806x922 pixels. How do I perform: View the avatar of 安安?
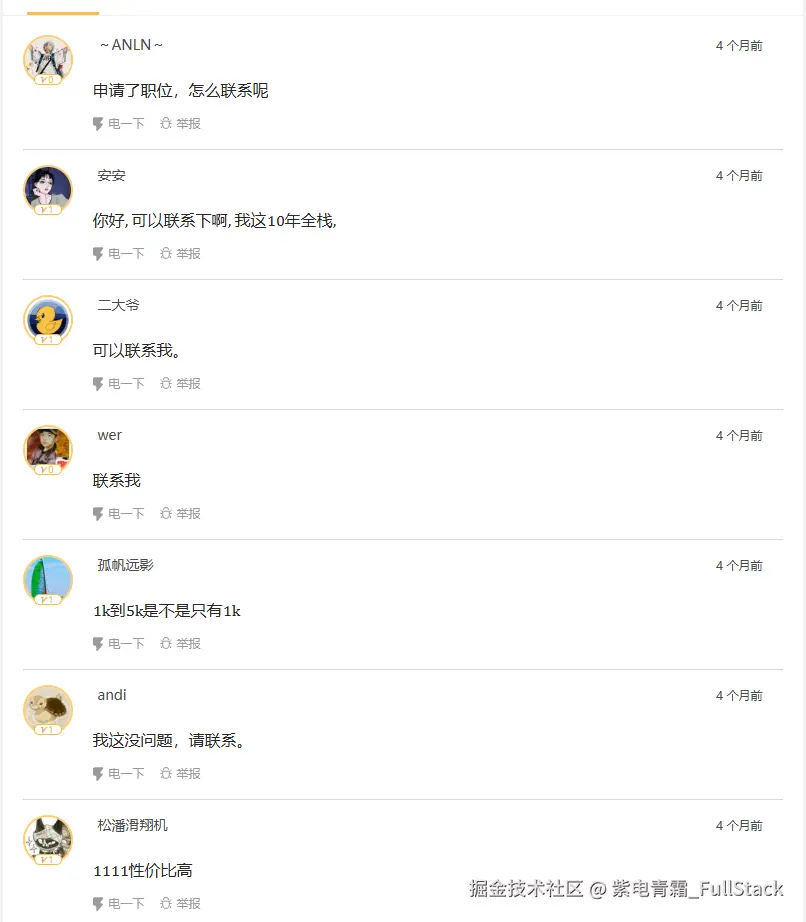[x=47, y=189]
